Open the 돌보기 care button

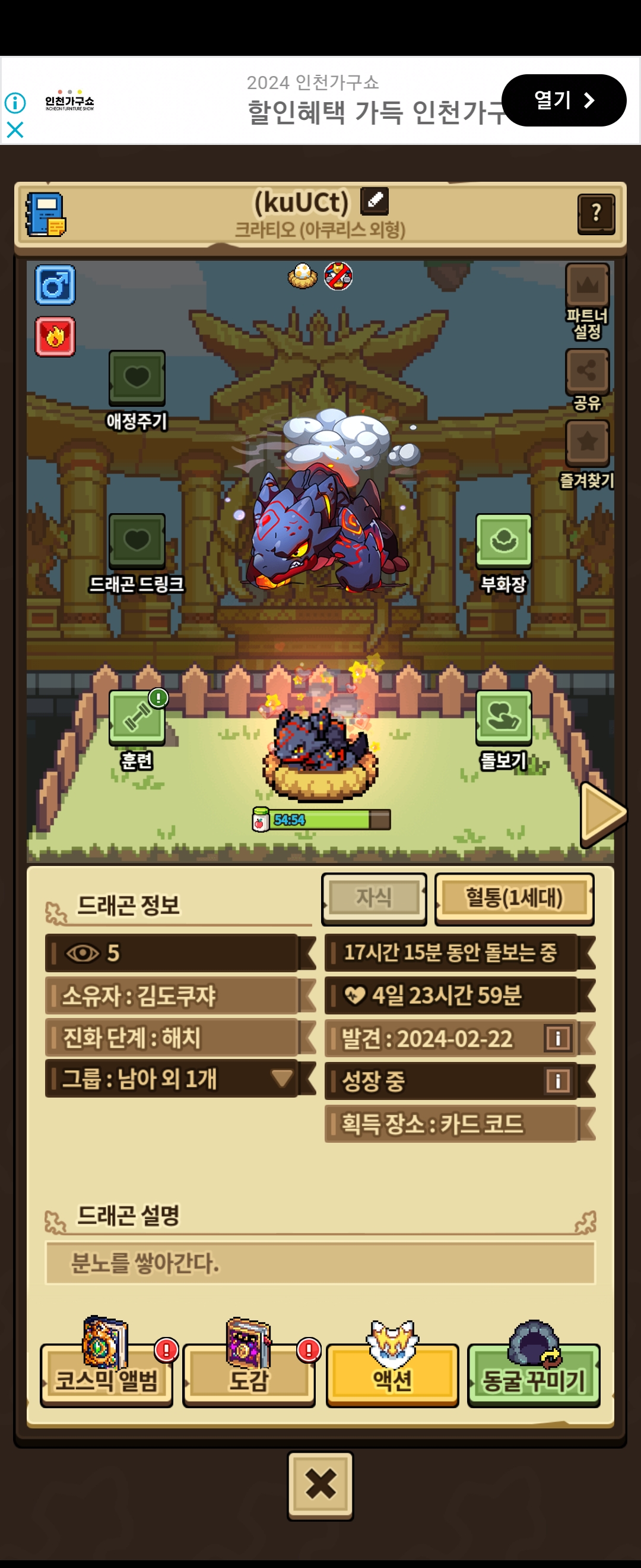click(x=503, y=717)
